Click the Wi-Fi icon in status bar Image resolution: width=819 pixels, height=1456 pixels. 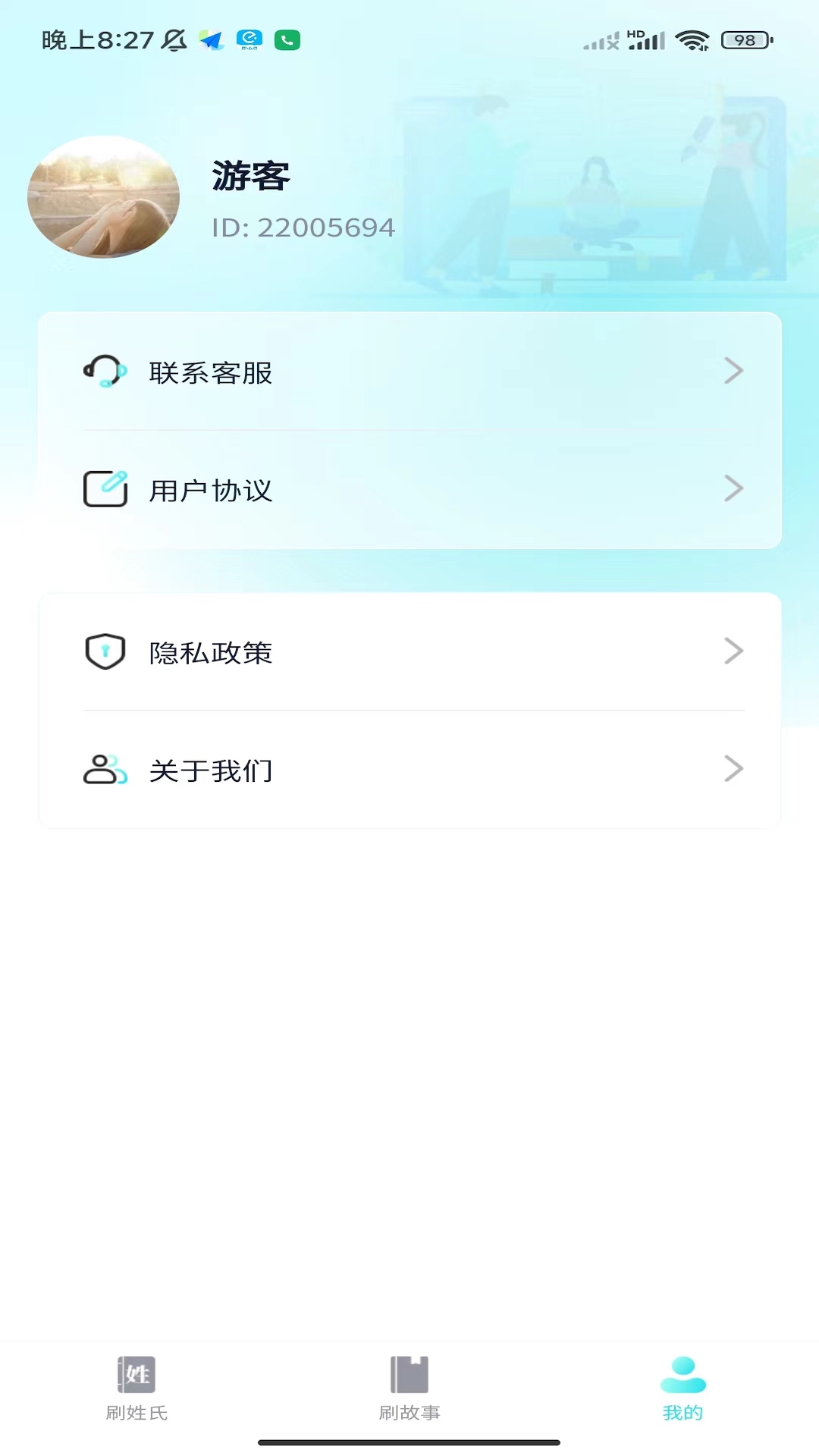point(692,40)
